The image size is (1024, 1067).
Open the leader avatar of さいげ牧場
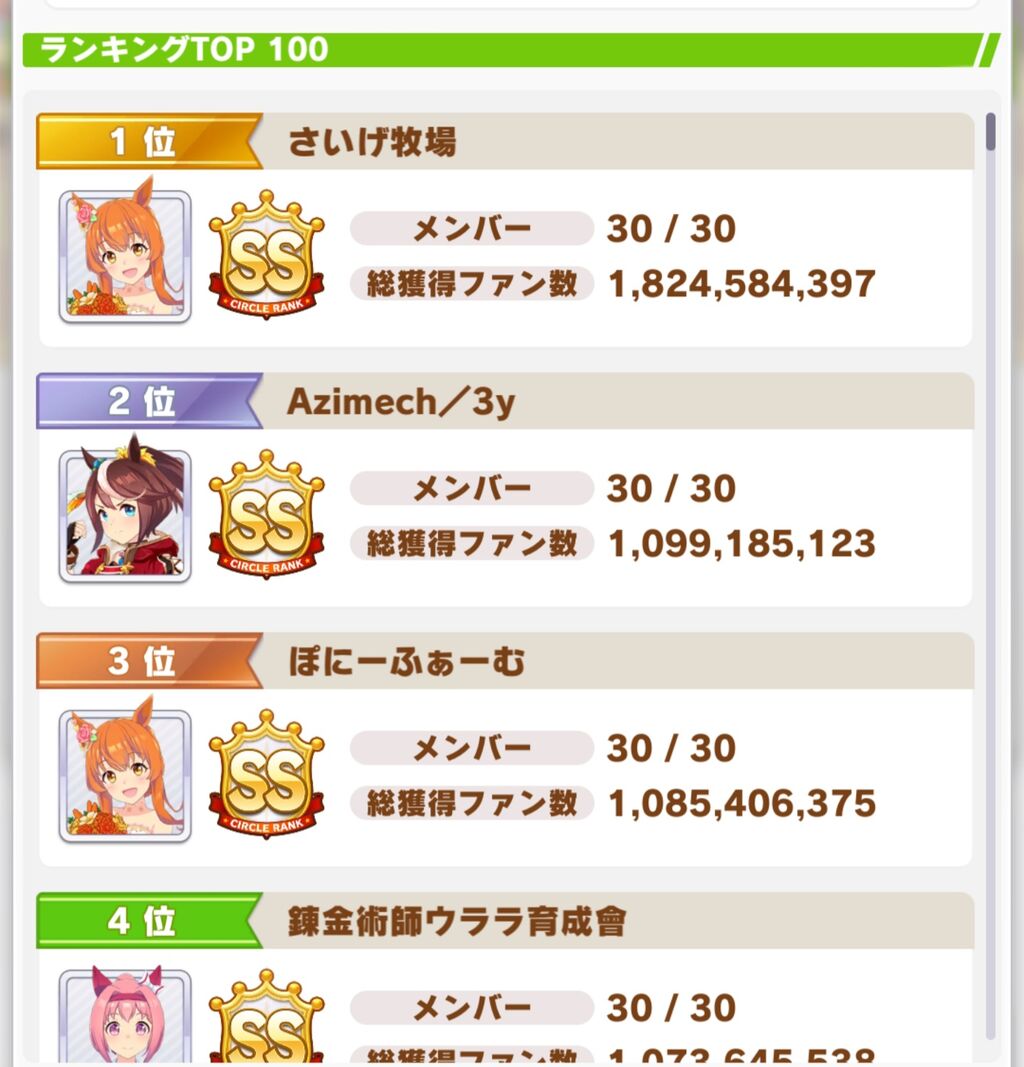[123, 252]
